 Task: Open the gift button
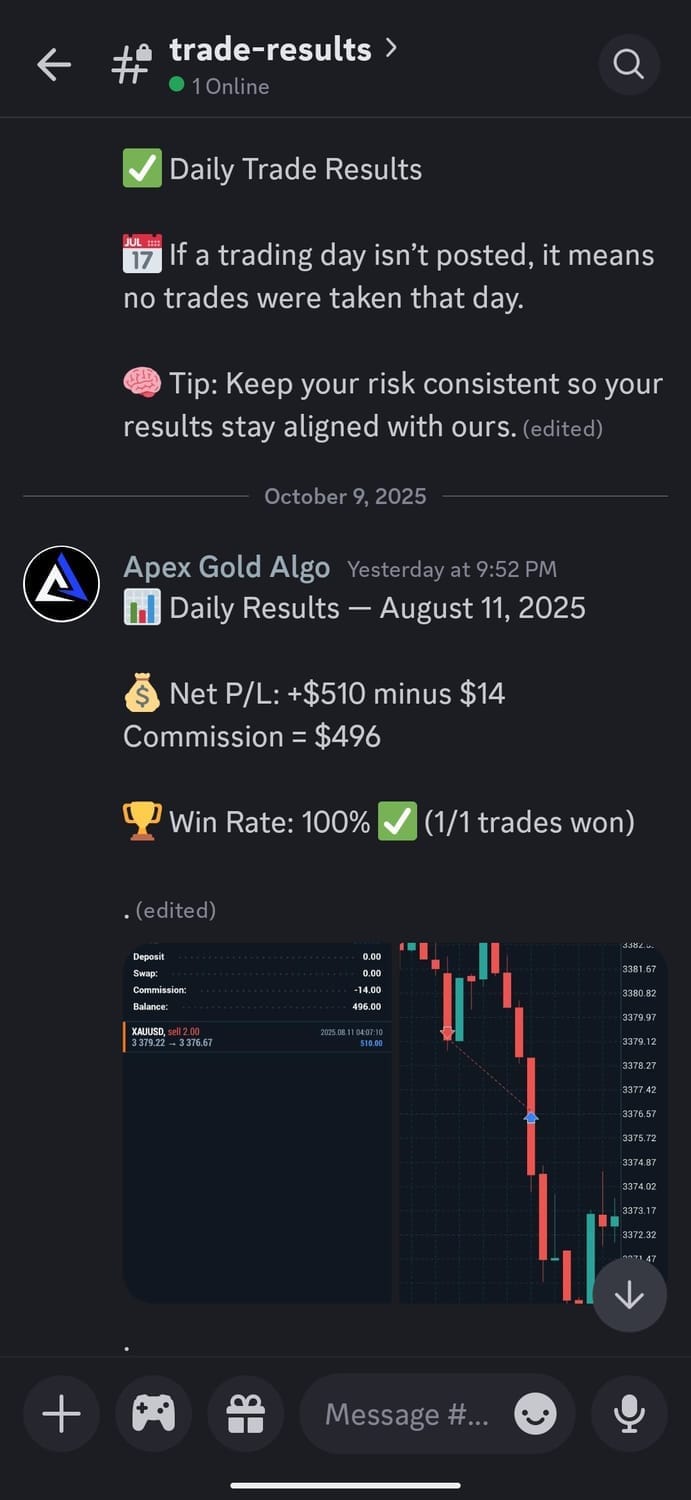245,1414
